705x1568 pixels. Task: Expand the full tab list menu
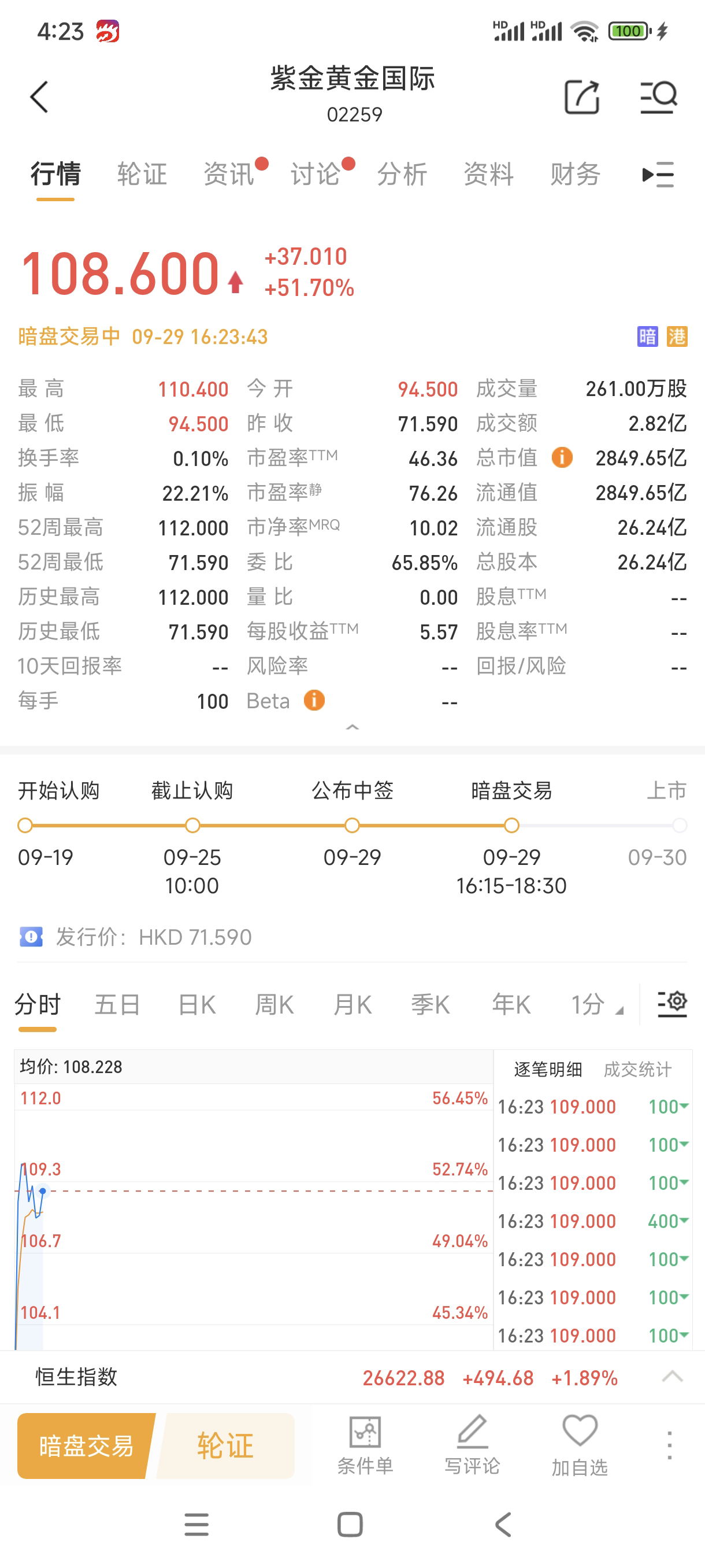pos(658,175)
